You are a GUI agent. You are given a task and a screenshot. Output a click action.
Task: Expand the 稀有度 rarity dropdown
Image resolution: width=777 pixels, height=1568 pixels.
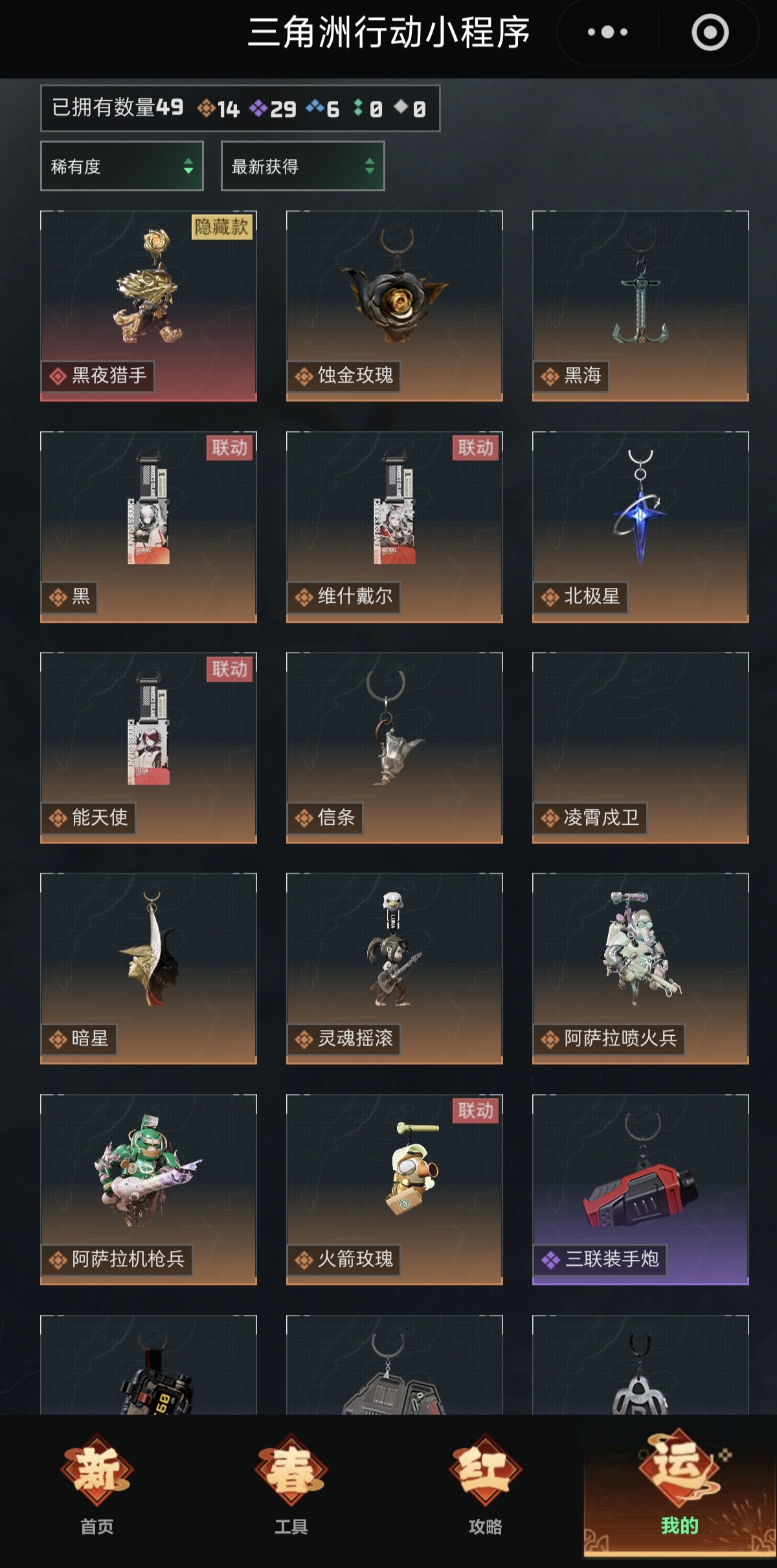point(122,166)
